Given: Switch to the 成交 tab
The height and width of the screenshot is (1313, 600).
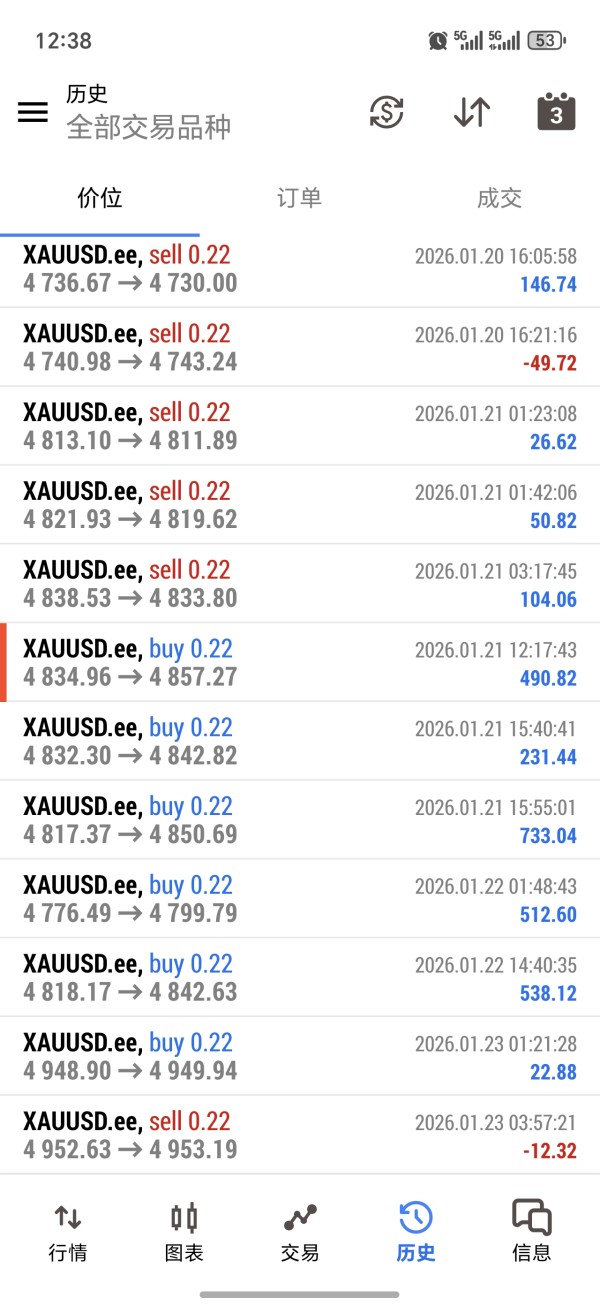Looking at the screenshot, I should click(x=499, y=198).
